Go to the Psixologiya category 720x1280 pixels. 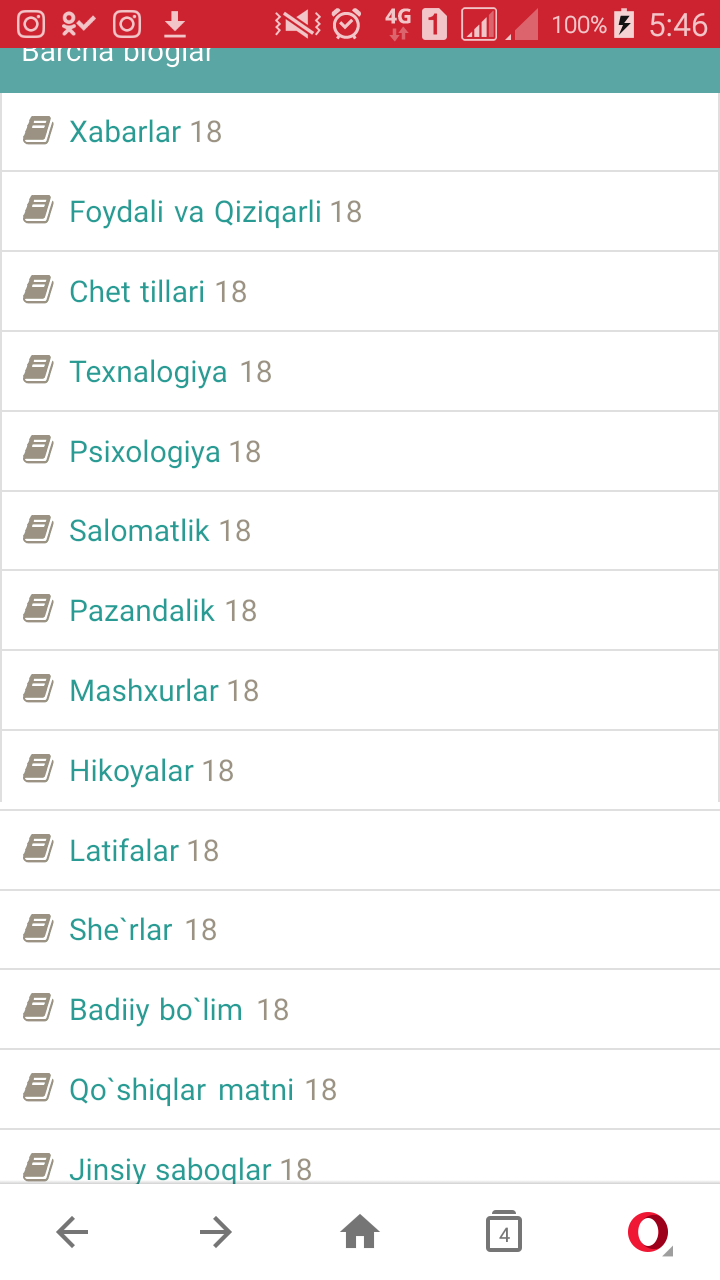pos(145,452)
